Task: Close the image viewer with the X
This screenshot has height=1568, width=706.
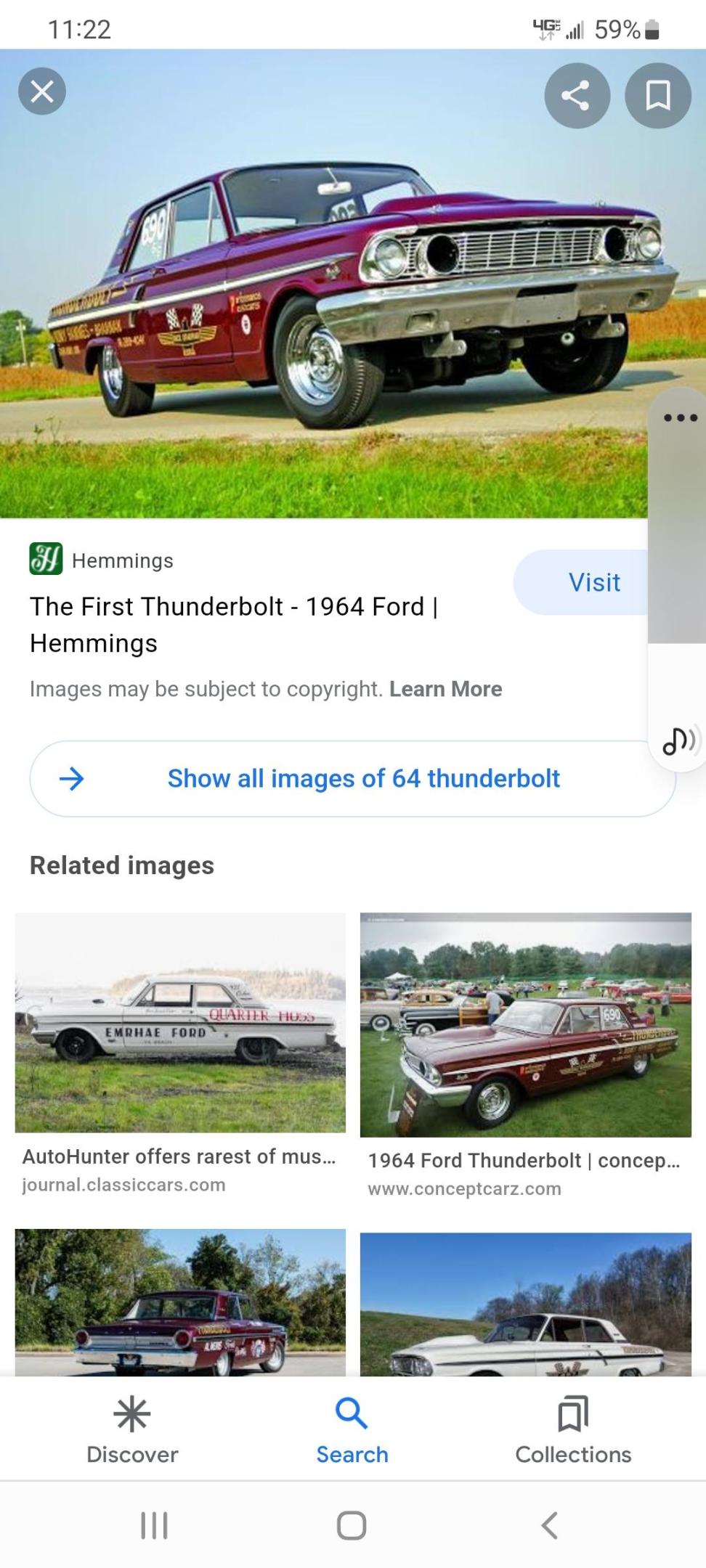Action: click(41, 91)
